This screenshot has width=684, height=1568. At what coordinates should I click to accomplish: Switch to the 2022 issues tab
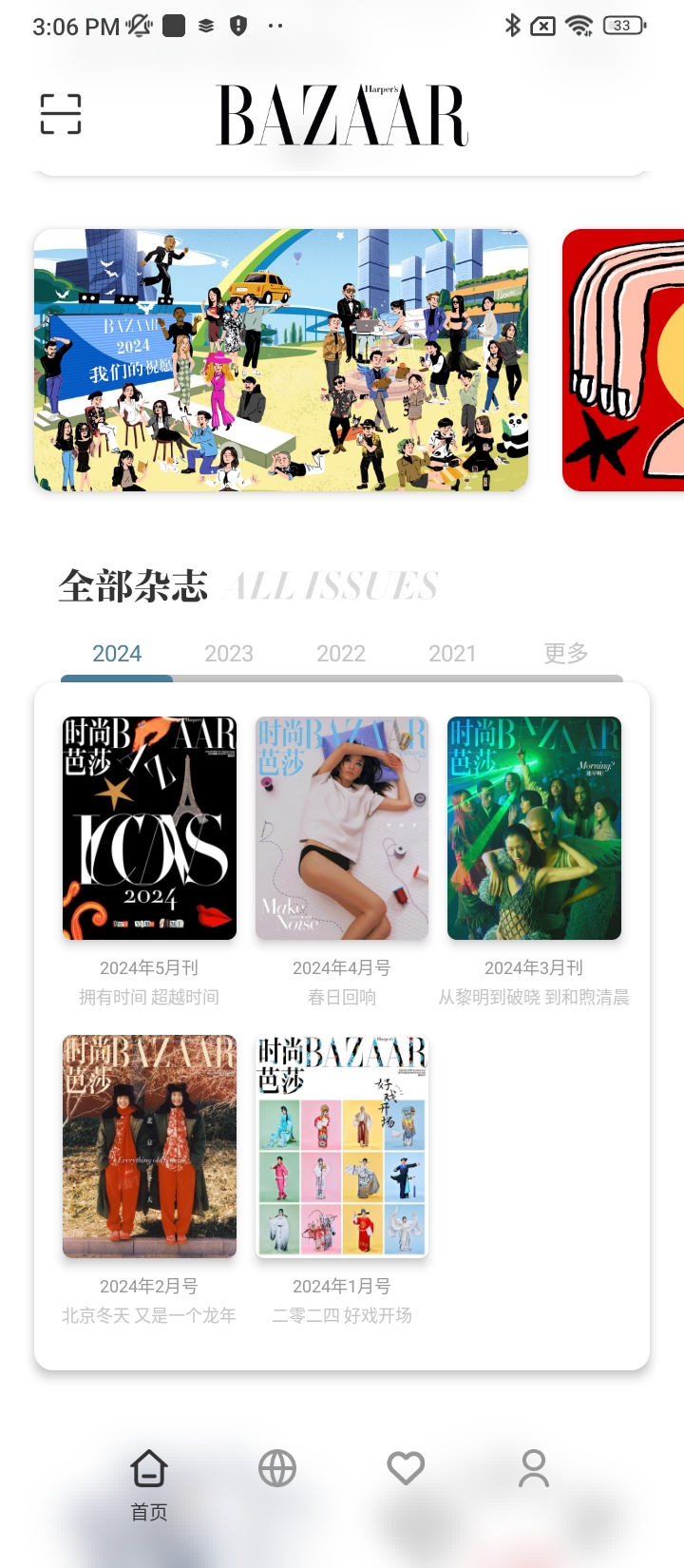point(341,654)
